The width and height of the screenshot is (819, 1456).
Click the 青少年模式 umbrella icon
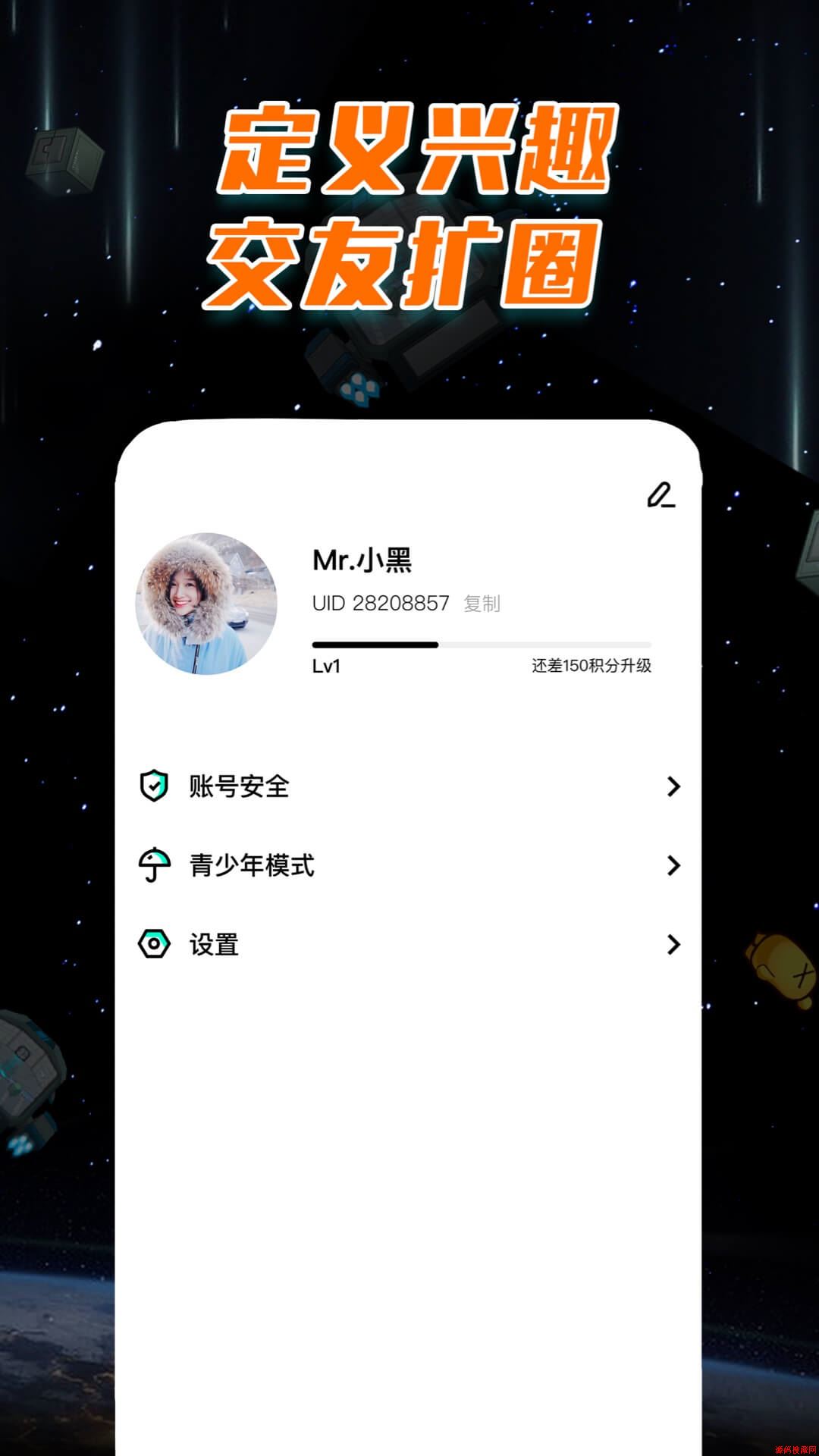click(154, 865)
